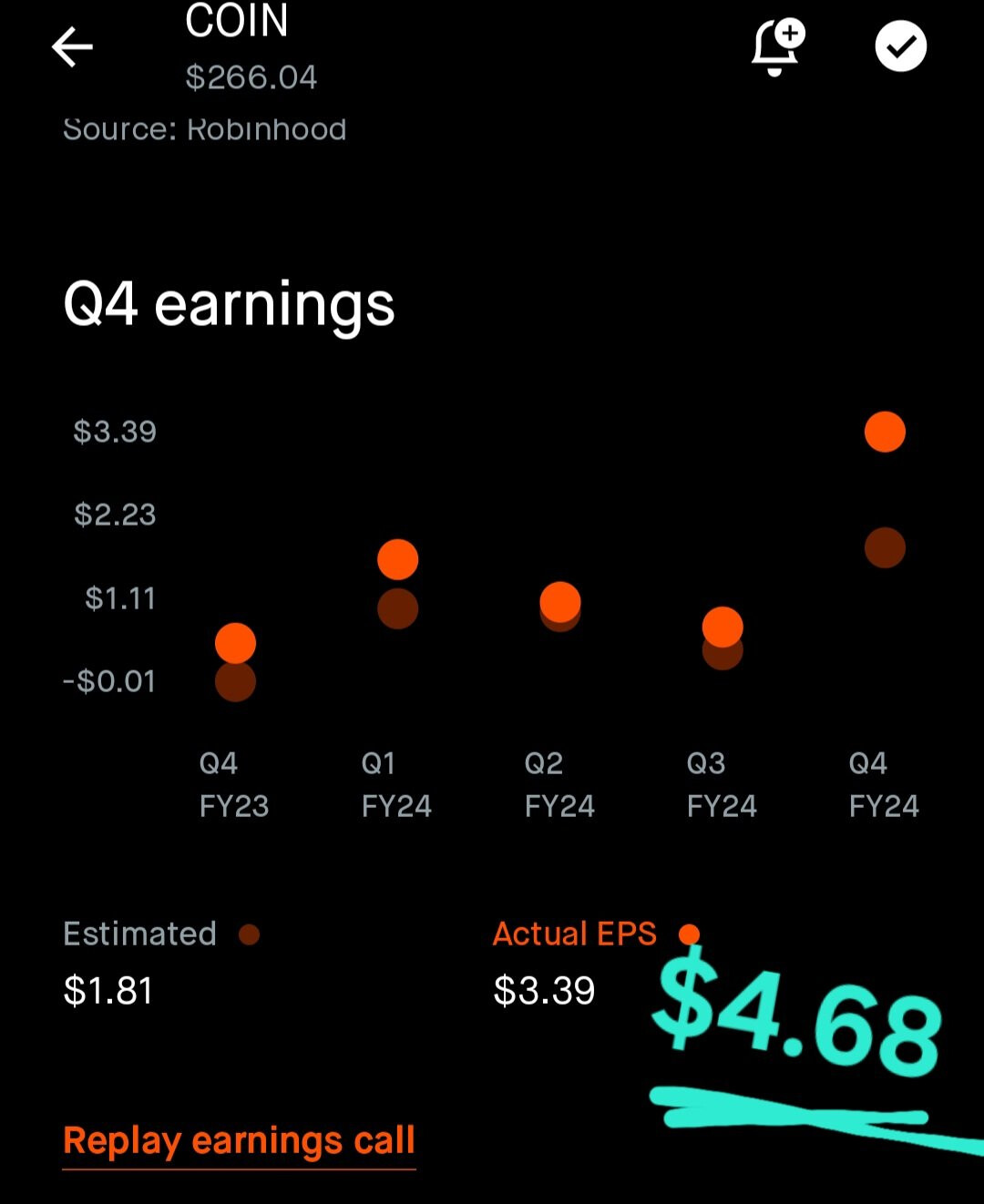The width and height of the screenshot is (984, 1204).
Task: Select the Q3 FY24 earnings point
Action: click(723, 628)
